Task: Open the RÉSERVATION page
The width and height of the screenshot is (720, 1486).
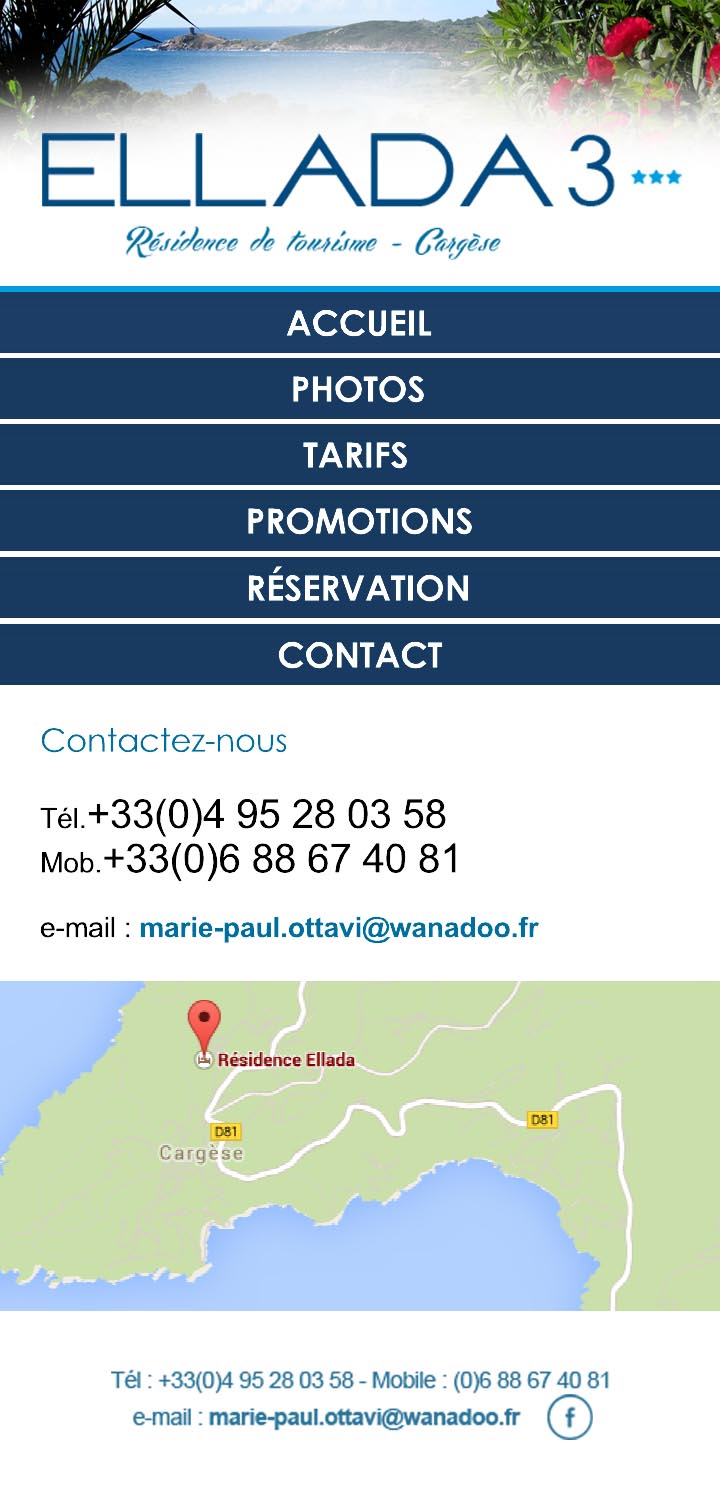Action: point(359,588)
